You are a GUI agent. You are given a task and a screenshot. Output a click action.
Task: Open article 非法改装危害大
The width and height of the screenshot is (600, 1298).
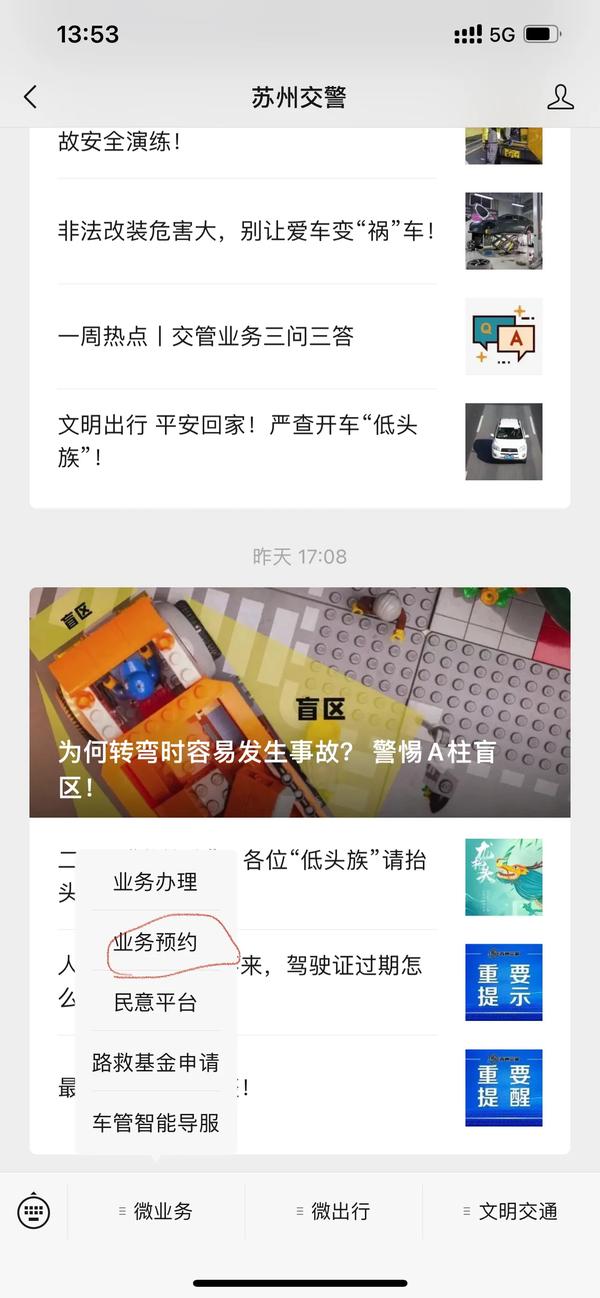(x=247, y=232)
